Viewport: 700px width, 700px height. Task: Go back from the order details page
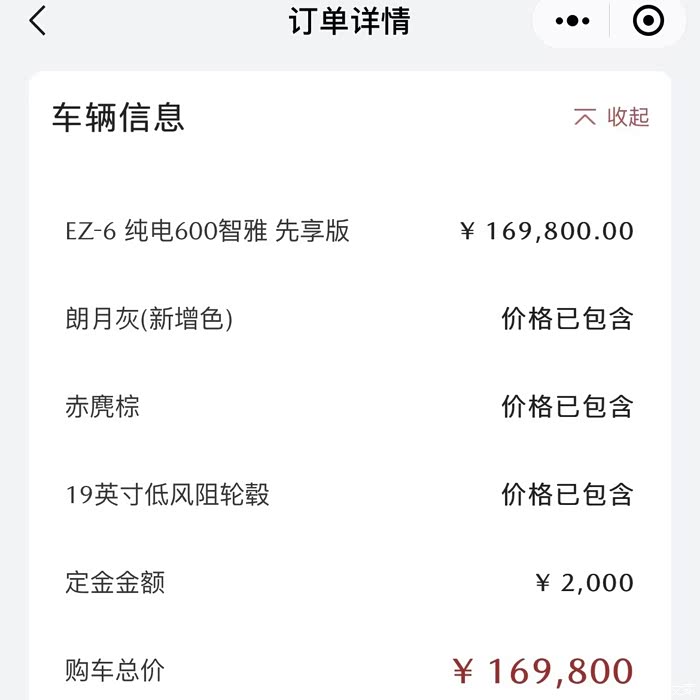38,21
